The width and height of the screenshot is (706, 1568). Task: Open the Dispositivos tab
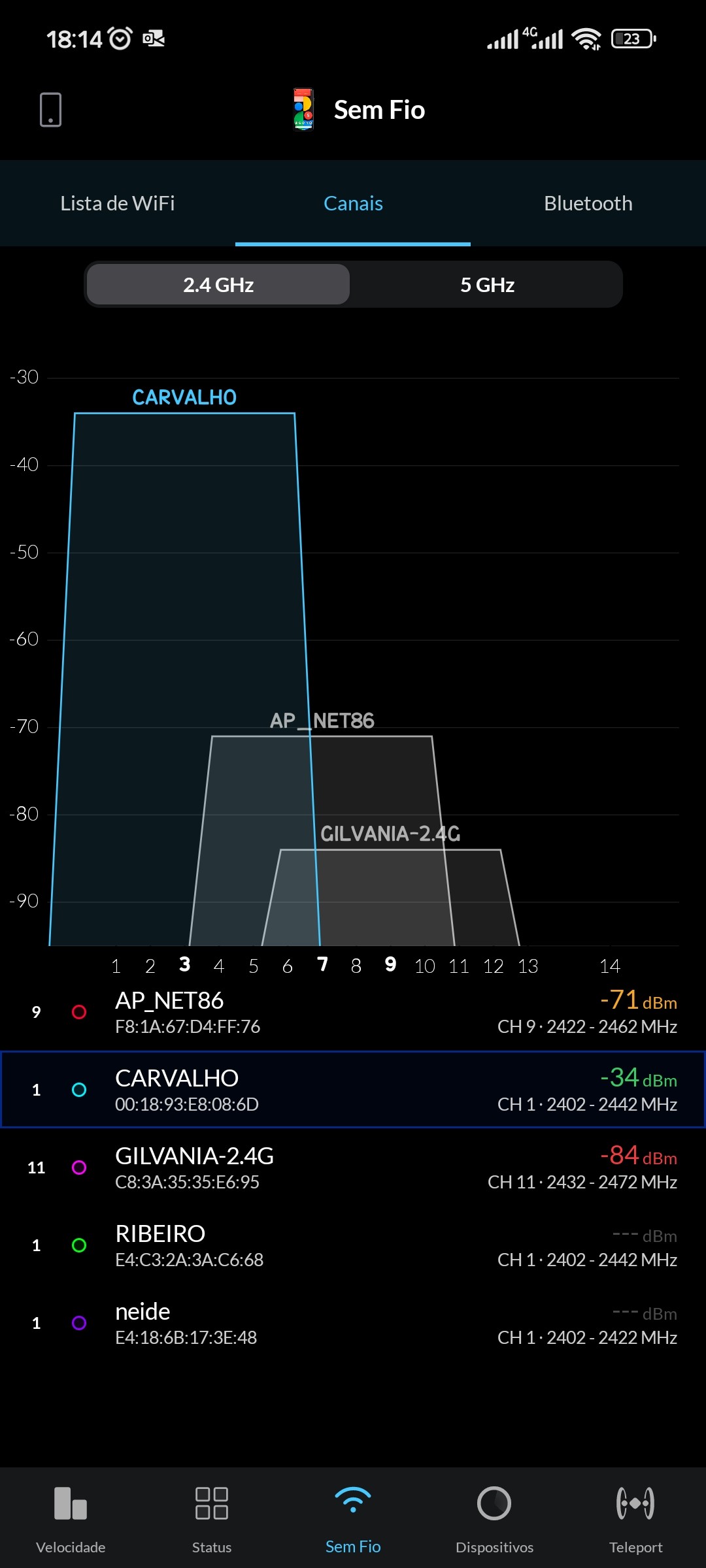(x=494, y=1517)
